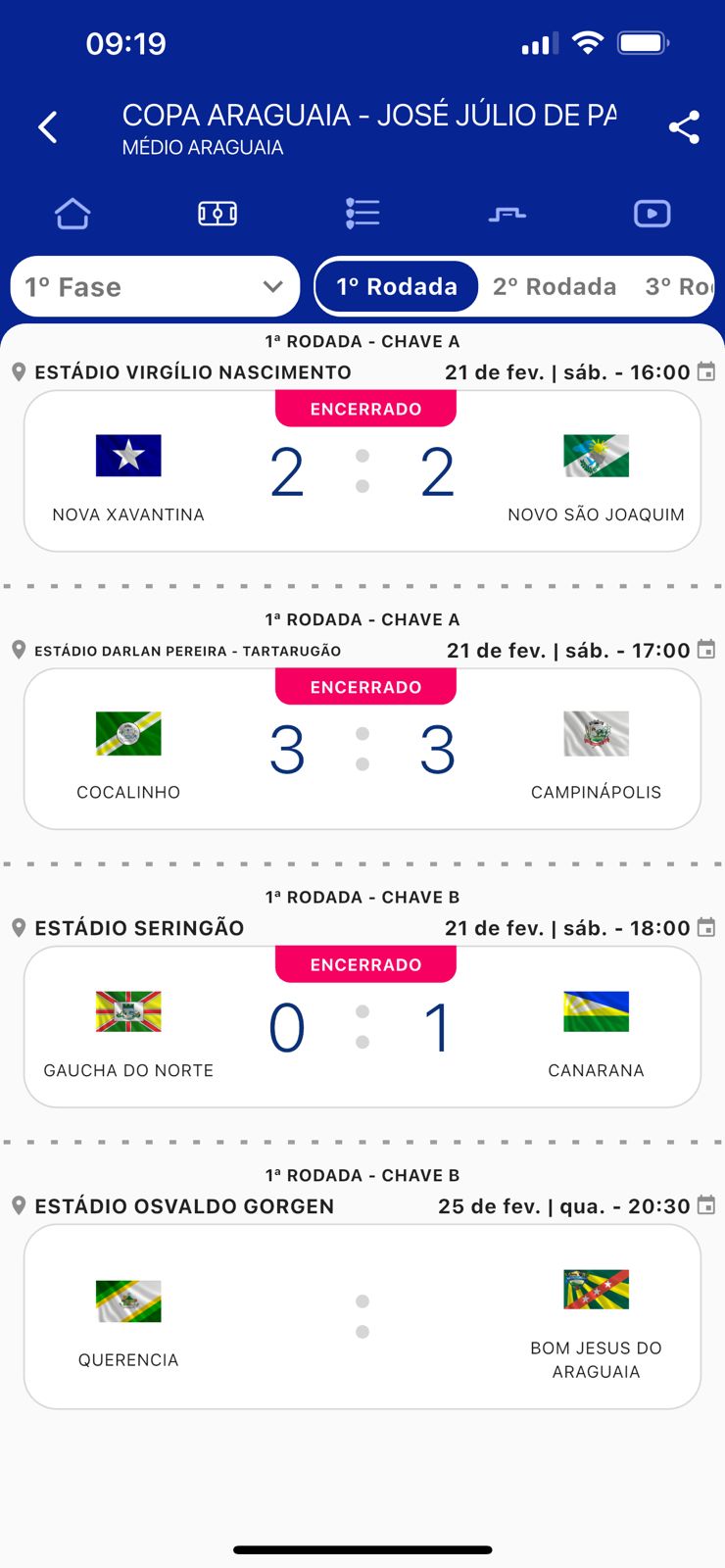This screenshot has width=725, height=1568.
Task: View Gaucha do Norte vs Canarana match
Action: point(362,1027)
